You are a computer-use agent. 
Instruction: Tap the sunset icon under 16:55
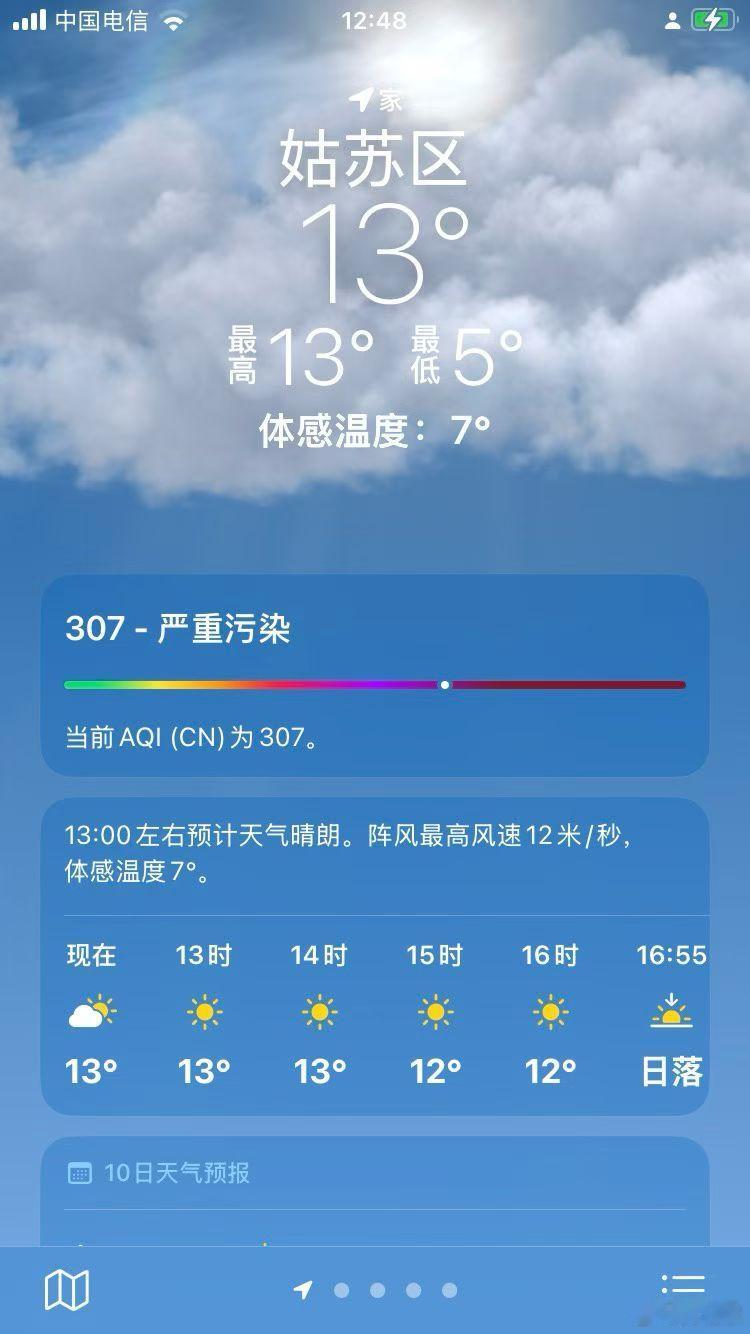point(671,1012)
